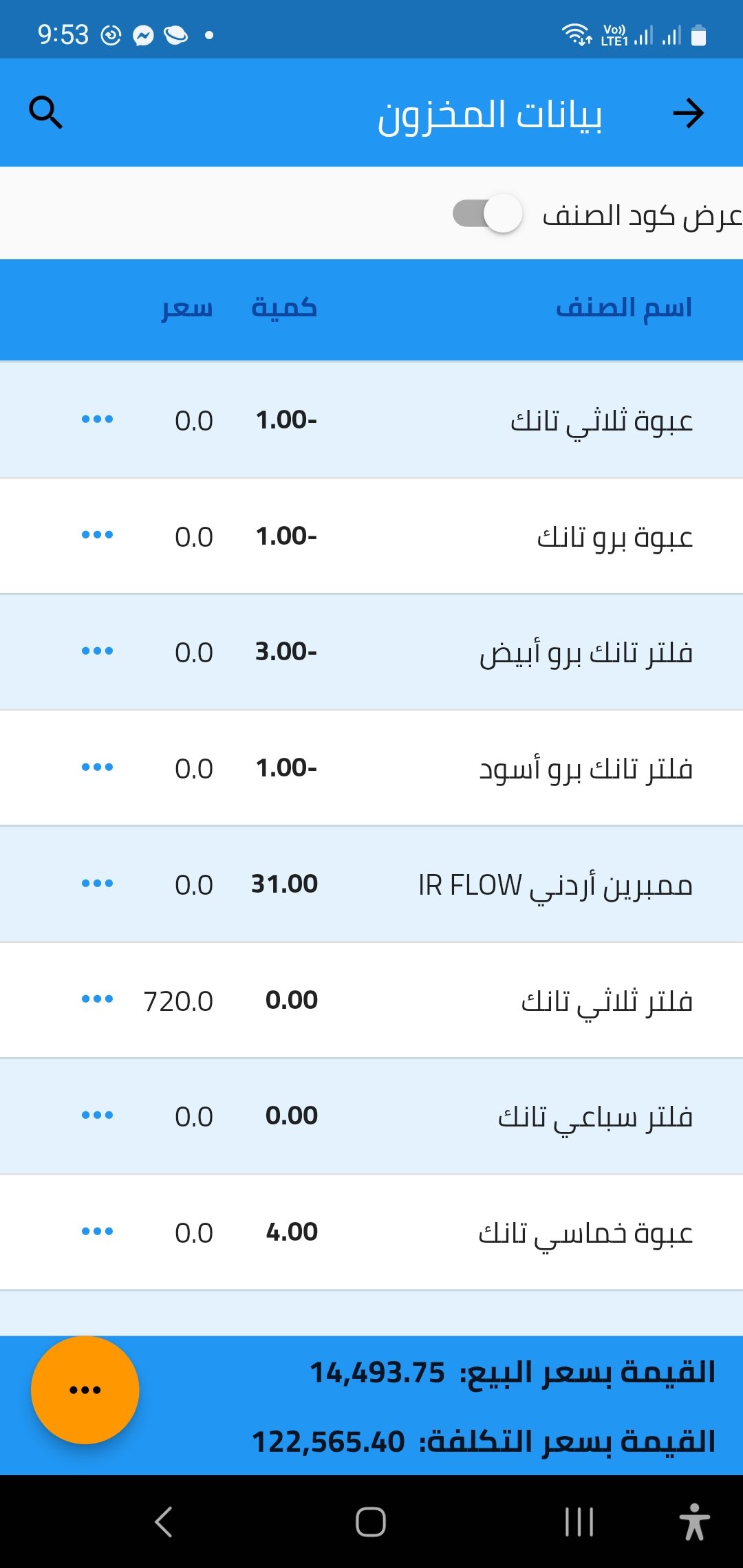Open options dots for فلتر سباعي تانك
The height and width of the screenshot is (1568, 743).
[x=97, y=1115]
